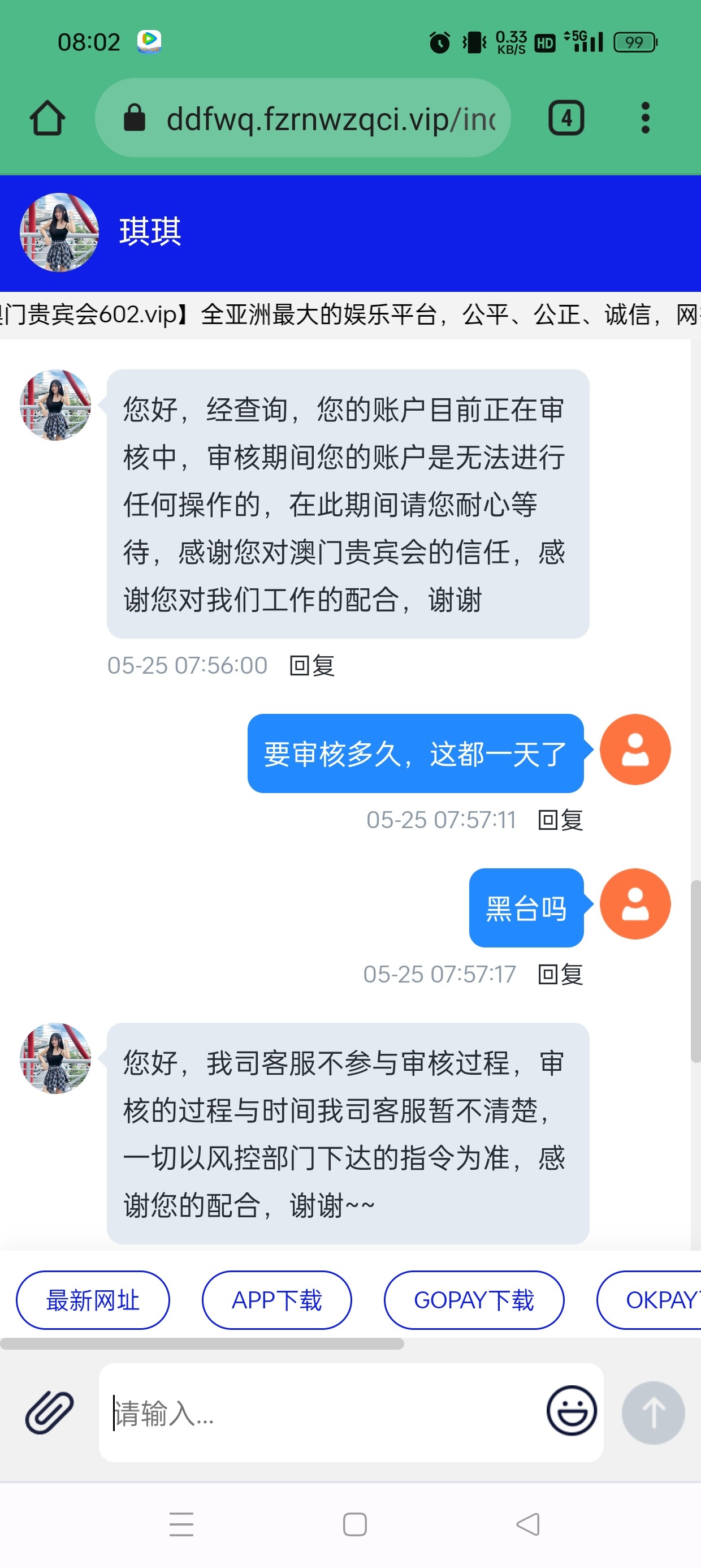Send the message with the up arrow
701x1568 pixels.
pos(653,1412)
